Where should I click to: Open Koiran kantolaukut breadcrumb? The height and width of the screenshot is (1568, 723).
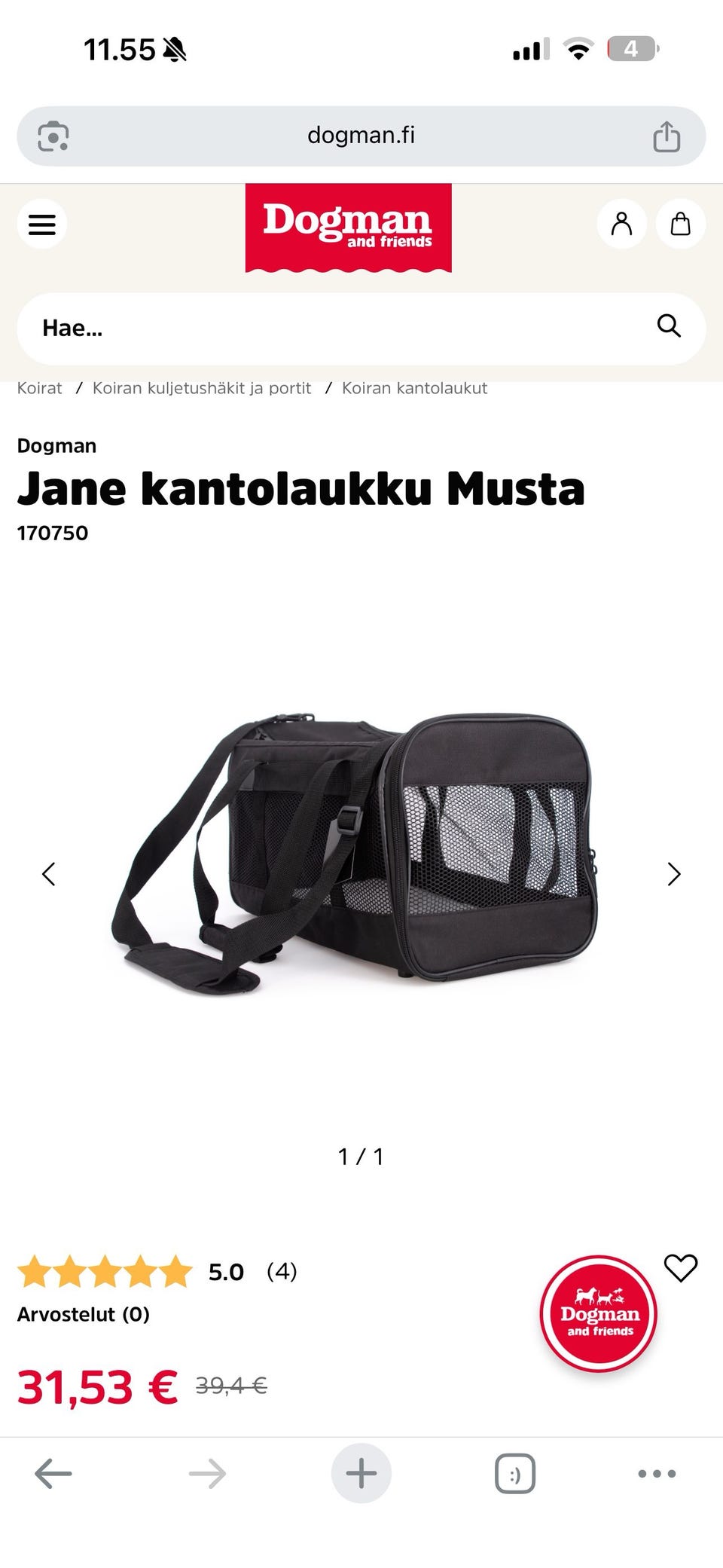pos(415,388)
